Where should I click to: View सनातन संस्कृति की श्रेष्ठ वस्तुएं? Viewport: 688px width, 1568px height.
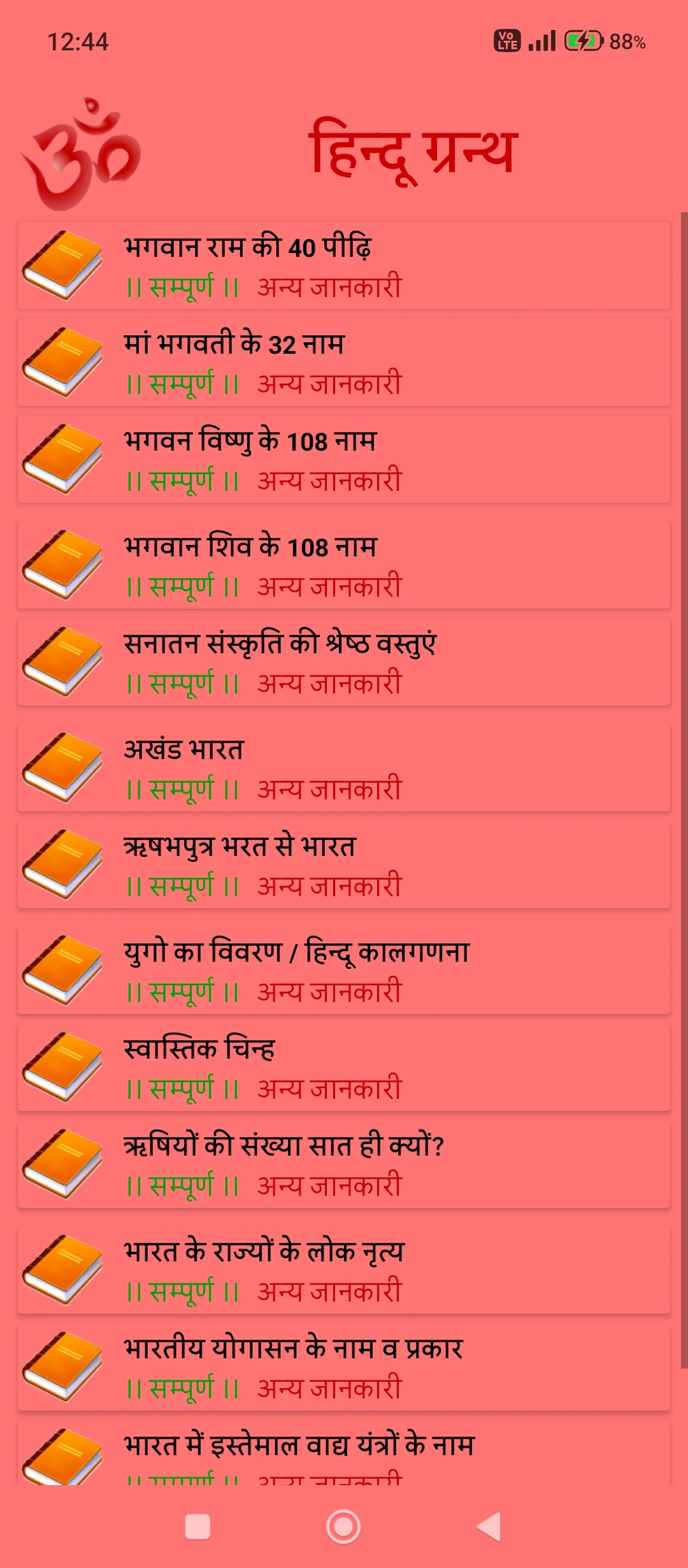click(x=344, y=662)
